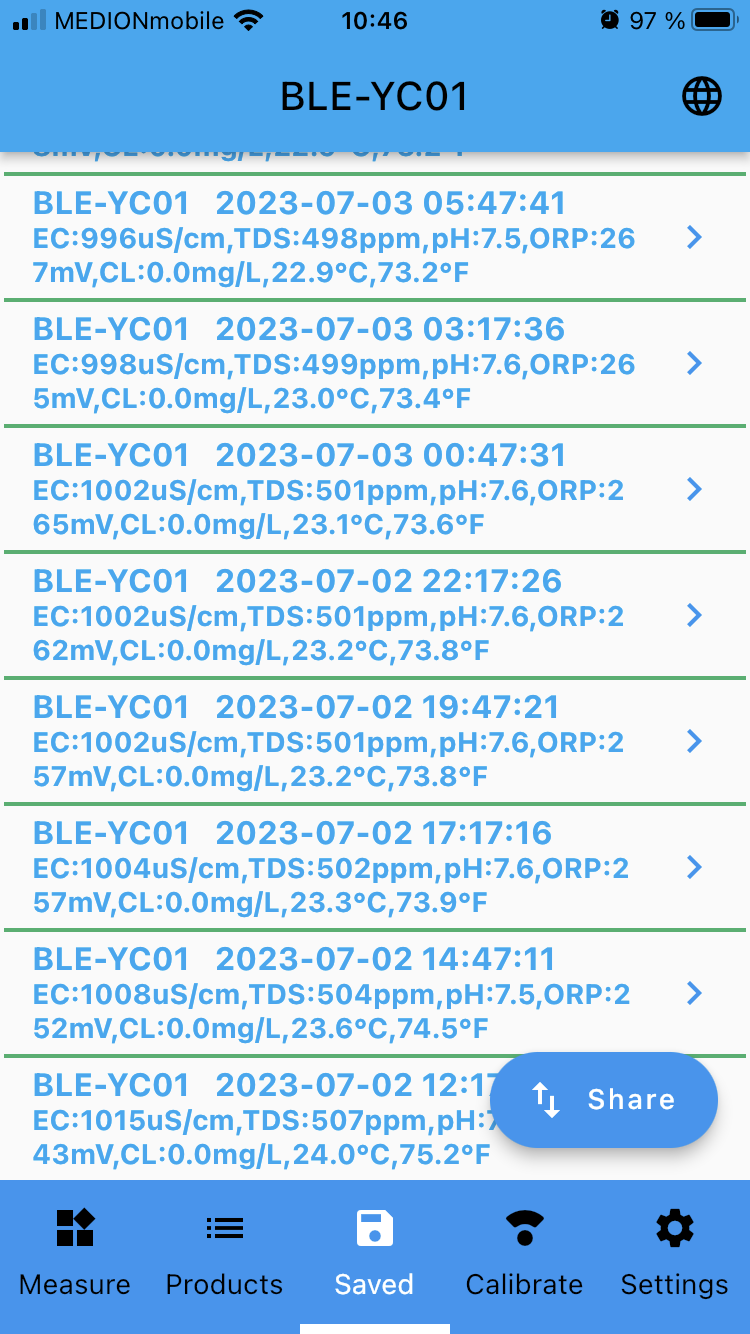
Task: Select the 2023-07-02 17:17:16 measurement entry
Action: (375, 867)
